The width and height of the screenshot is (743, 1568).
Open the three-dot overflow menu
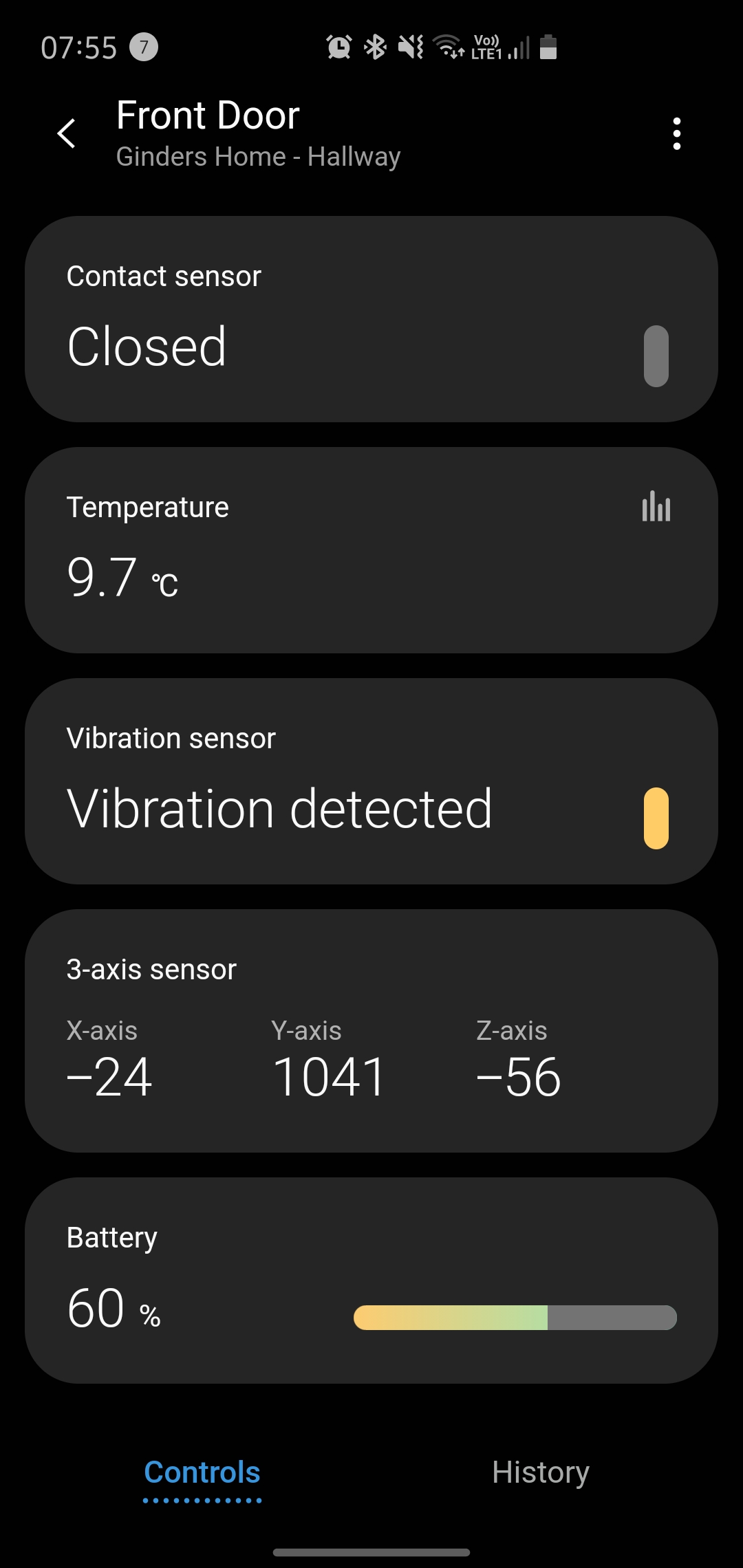click(677, 133)
